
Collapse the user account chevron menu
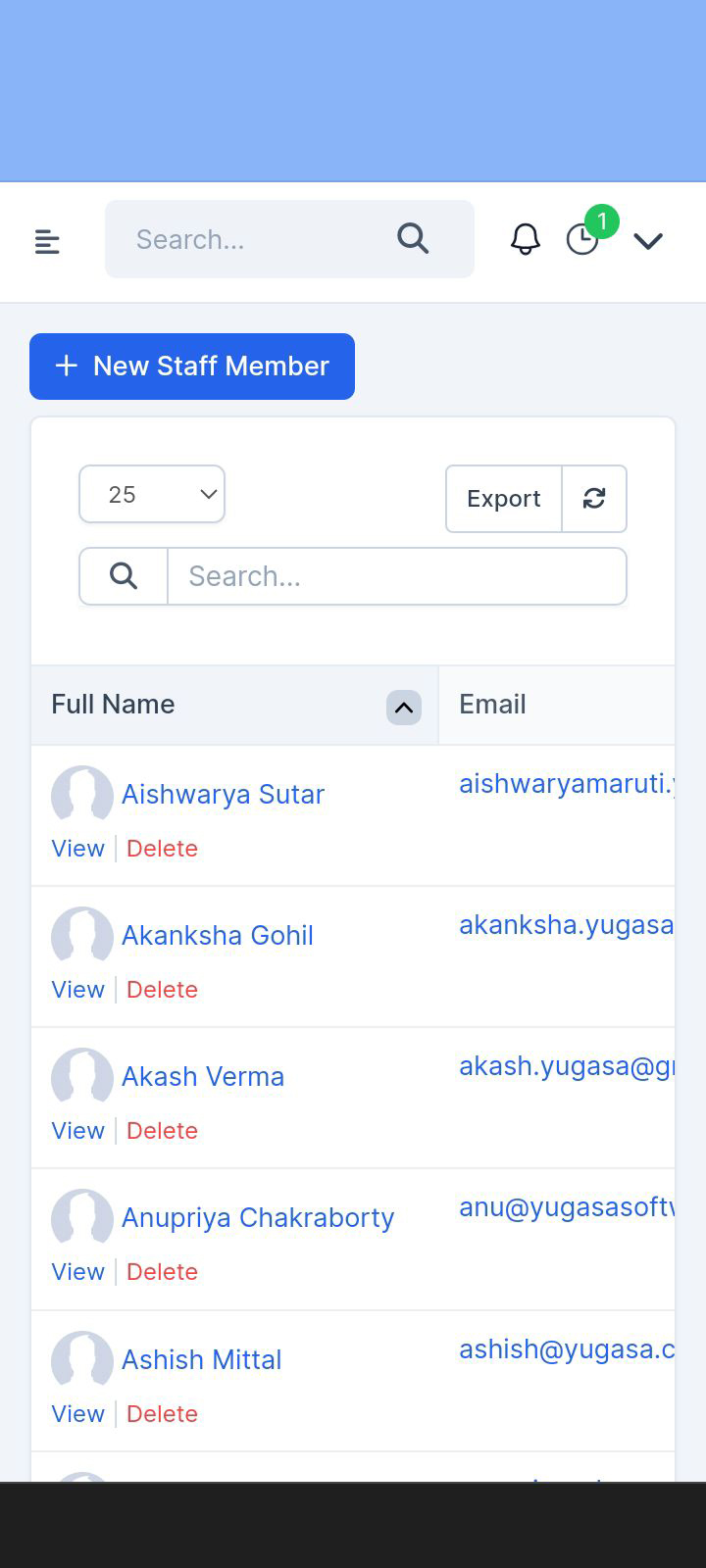click(x=648, y=240)
